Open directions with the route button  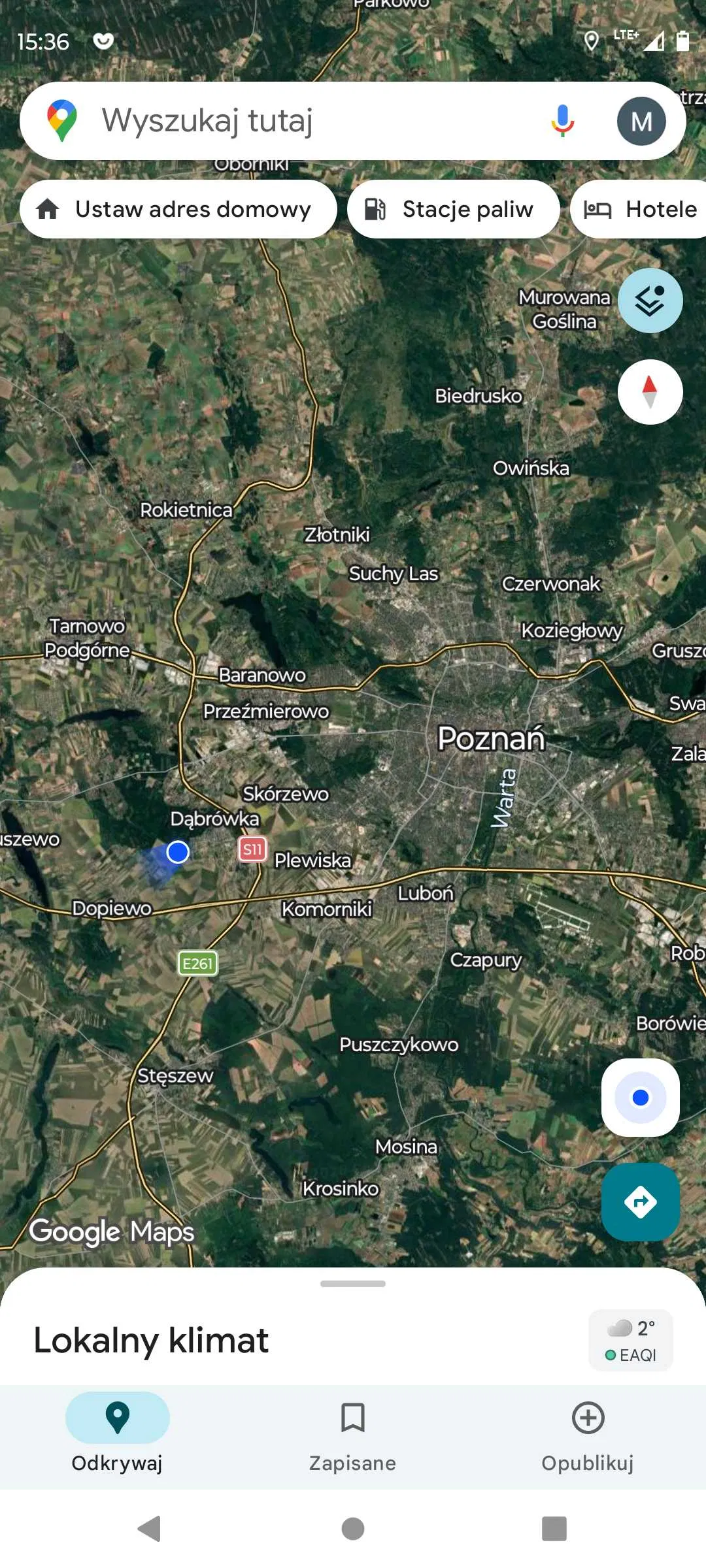[x=640, y=1201]
